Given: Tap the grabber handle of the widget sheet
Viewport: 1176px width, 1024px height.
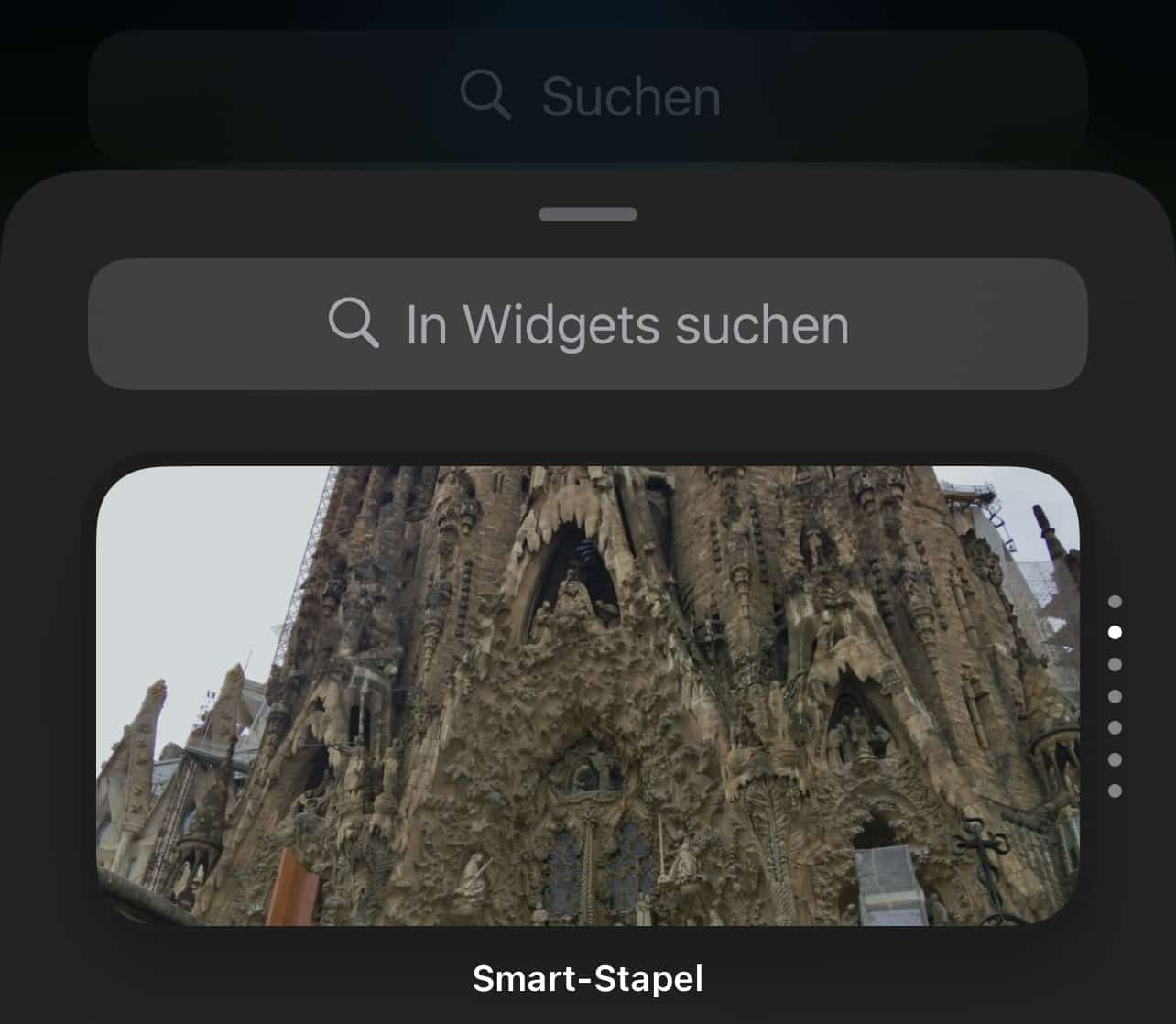Looking at the screenshot, I should [588, 214].
